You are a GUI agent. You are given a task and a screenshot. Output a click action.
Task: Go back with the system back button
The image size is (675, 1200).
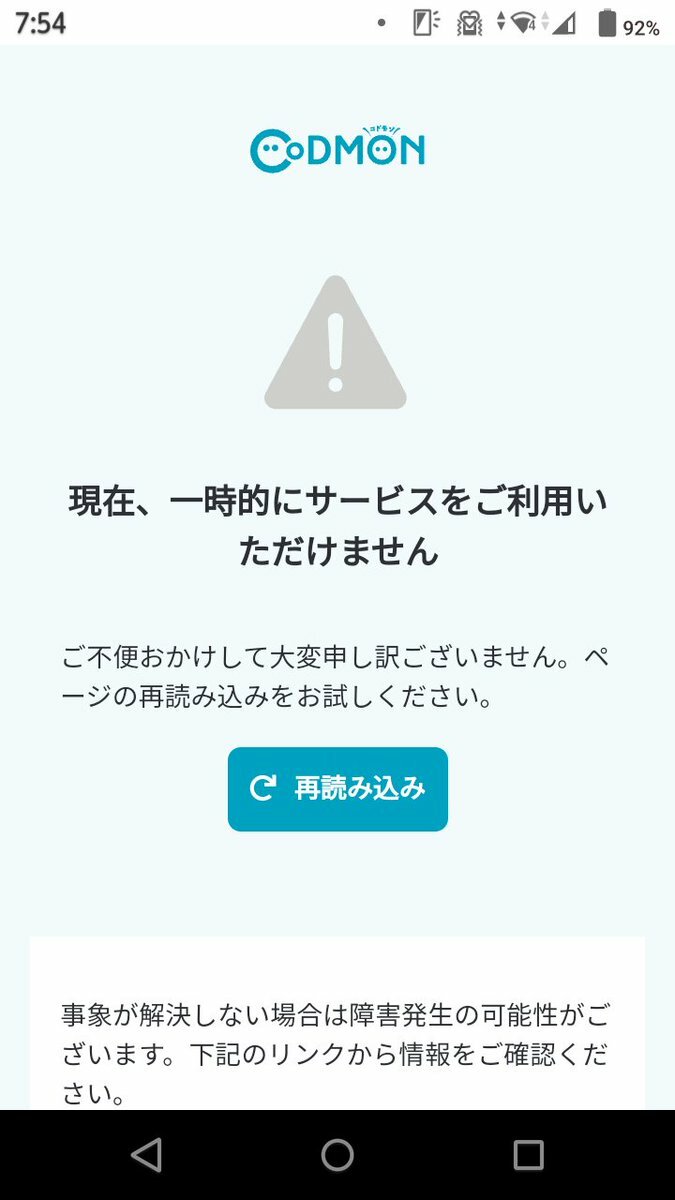(147, 1155)
